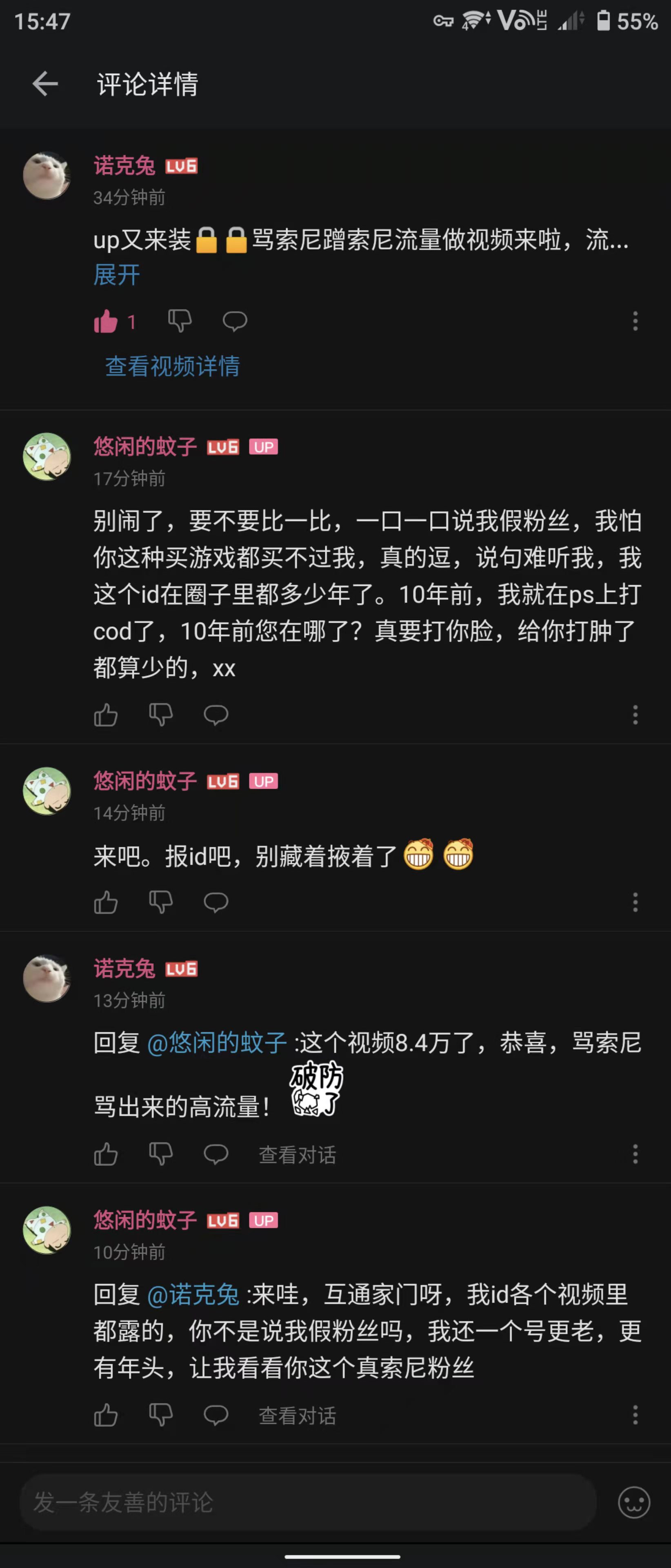Open more options on 10分钟前 reply
The width and height of the screenshot is (671, 1568).
(635, 1414)
